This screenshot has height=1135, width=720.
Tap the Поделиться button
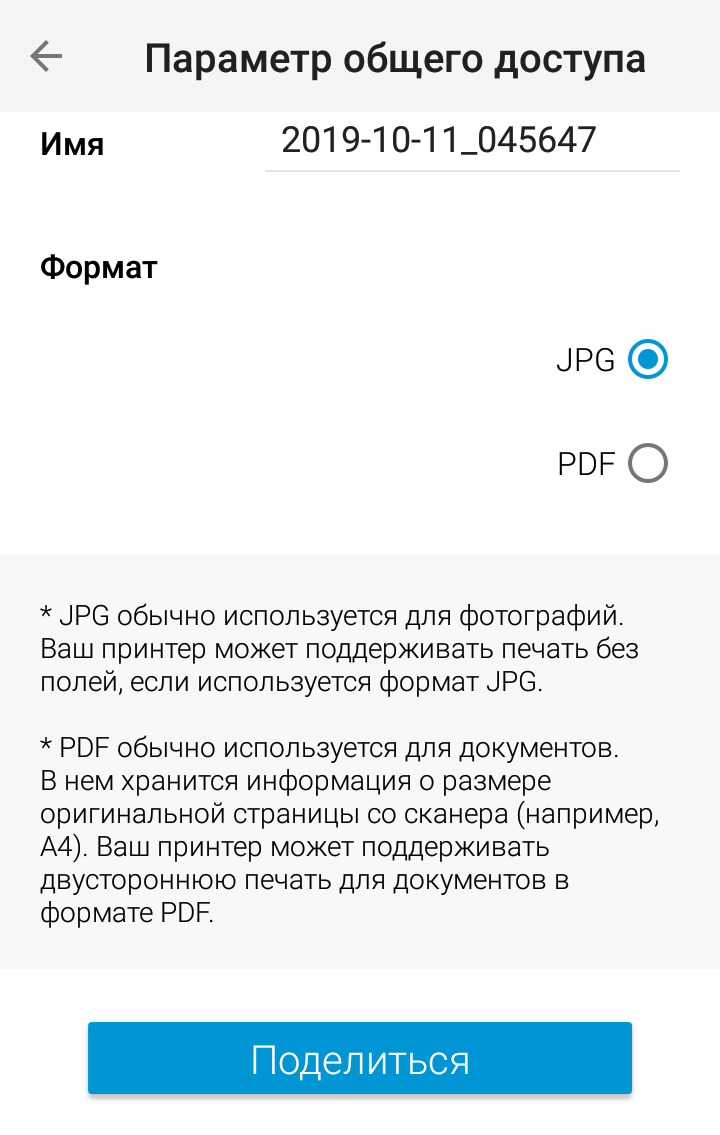coord(360,1058)
